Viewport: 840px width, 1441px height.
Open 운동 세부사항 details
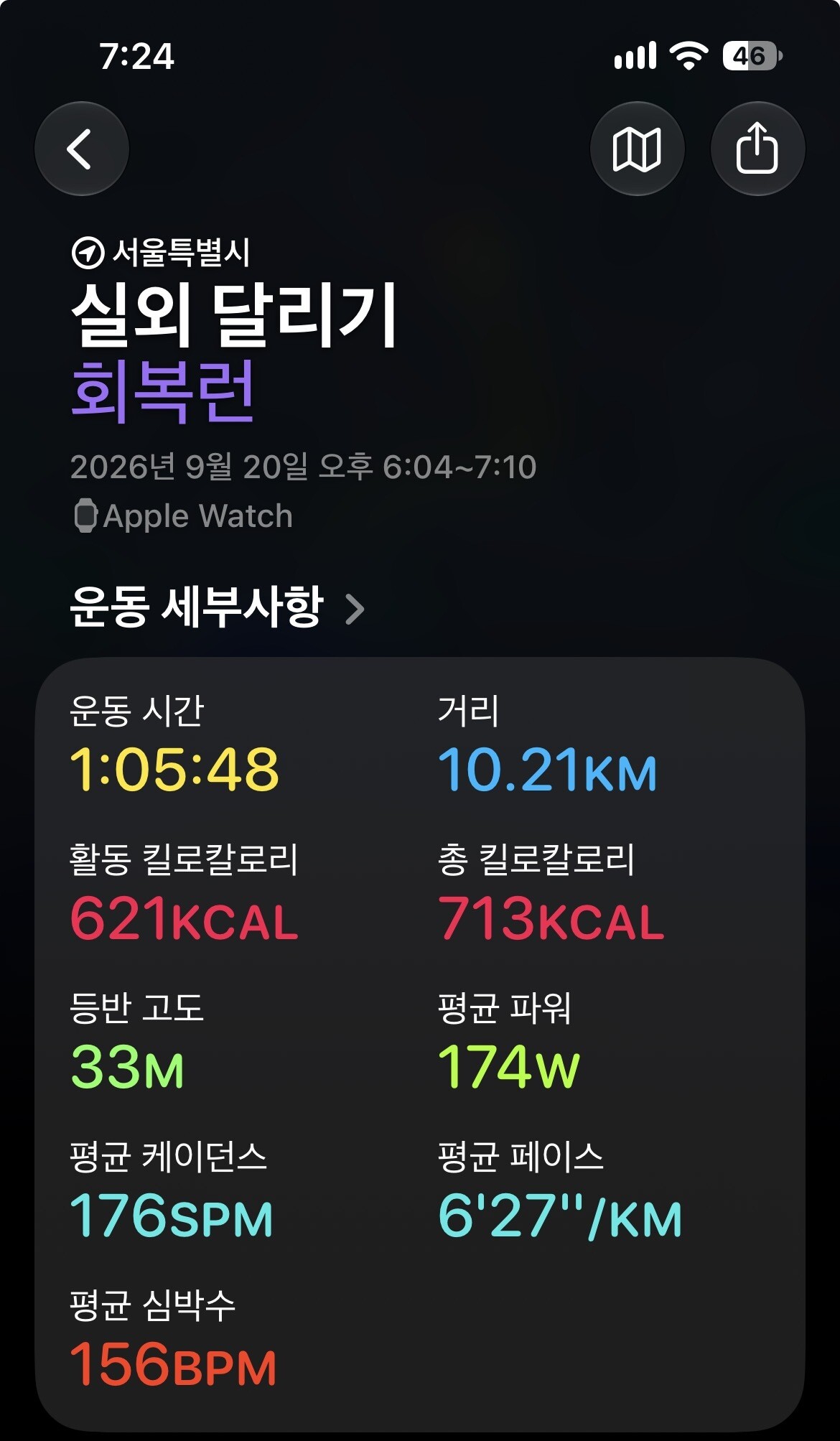218,607
